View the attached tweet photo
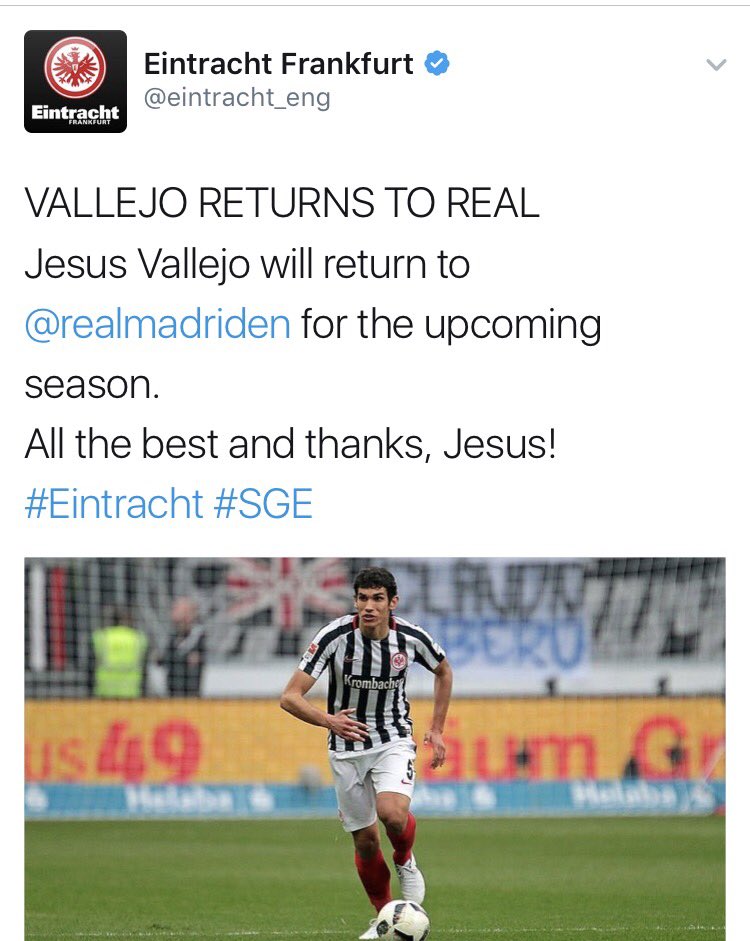Viewport: 750px width, 941px height. point(375,748)
